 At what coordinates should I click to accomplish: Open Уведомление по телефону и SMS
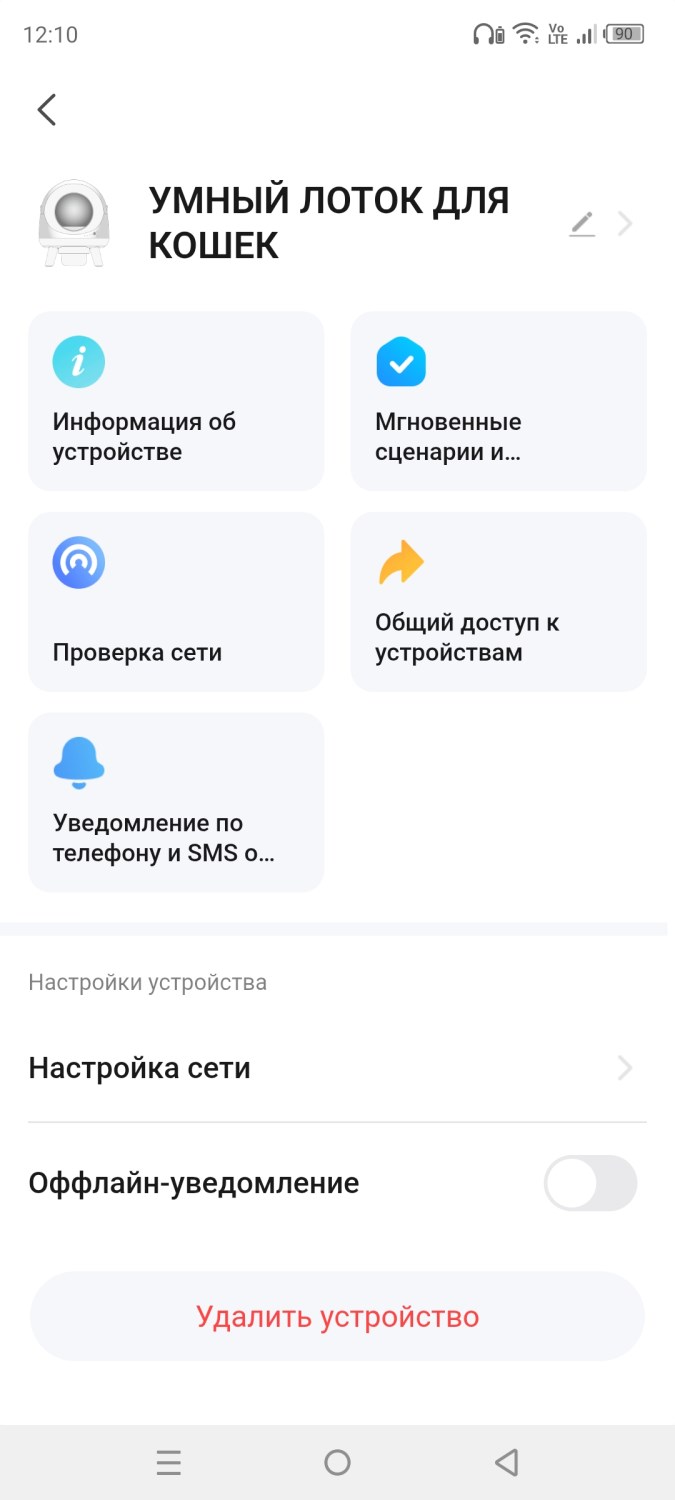176,802
